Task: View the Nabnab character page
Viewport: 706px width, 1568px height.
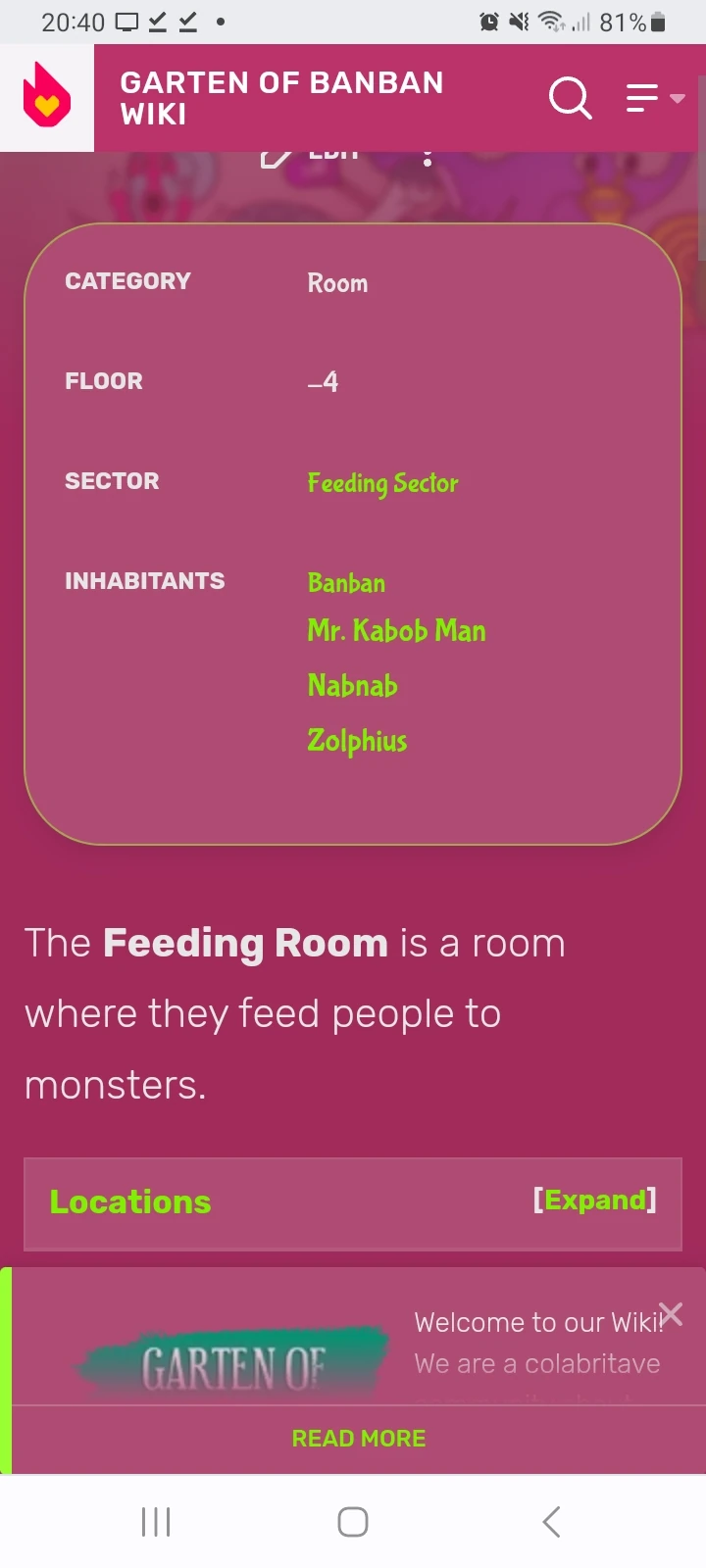Action: point(352,685)
